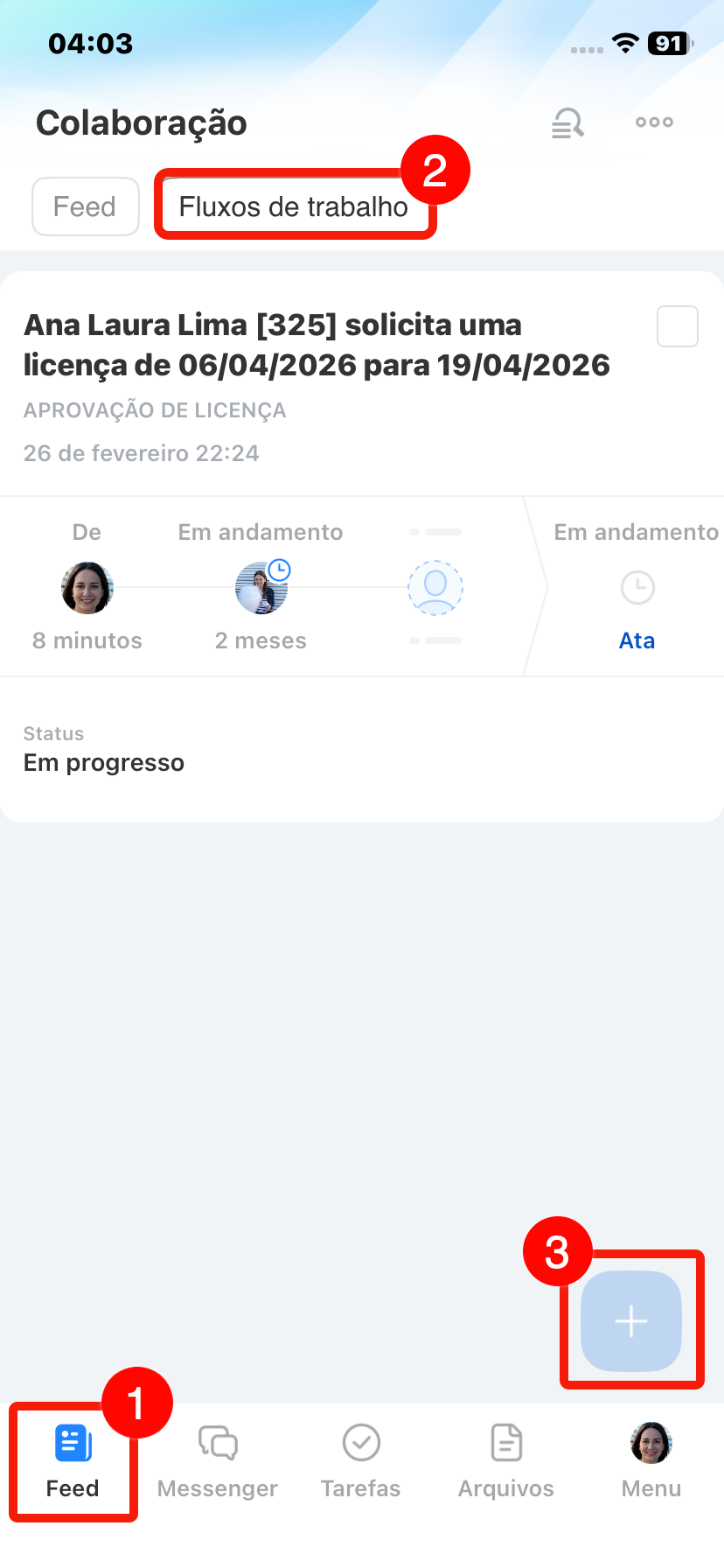Open the three-dot overflow menu

pos(654,122)
